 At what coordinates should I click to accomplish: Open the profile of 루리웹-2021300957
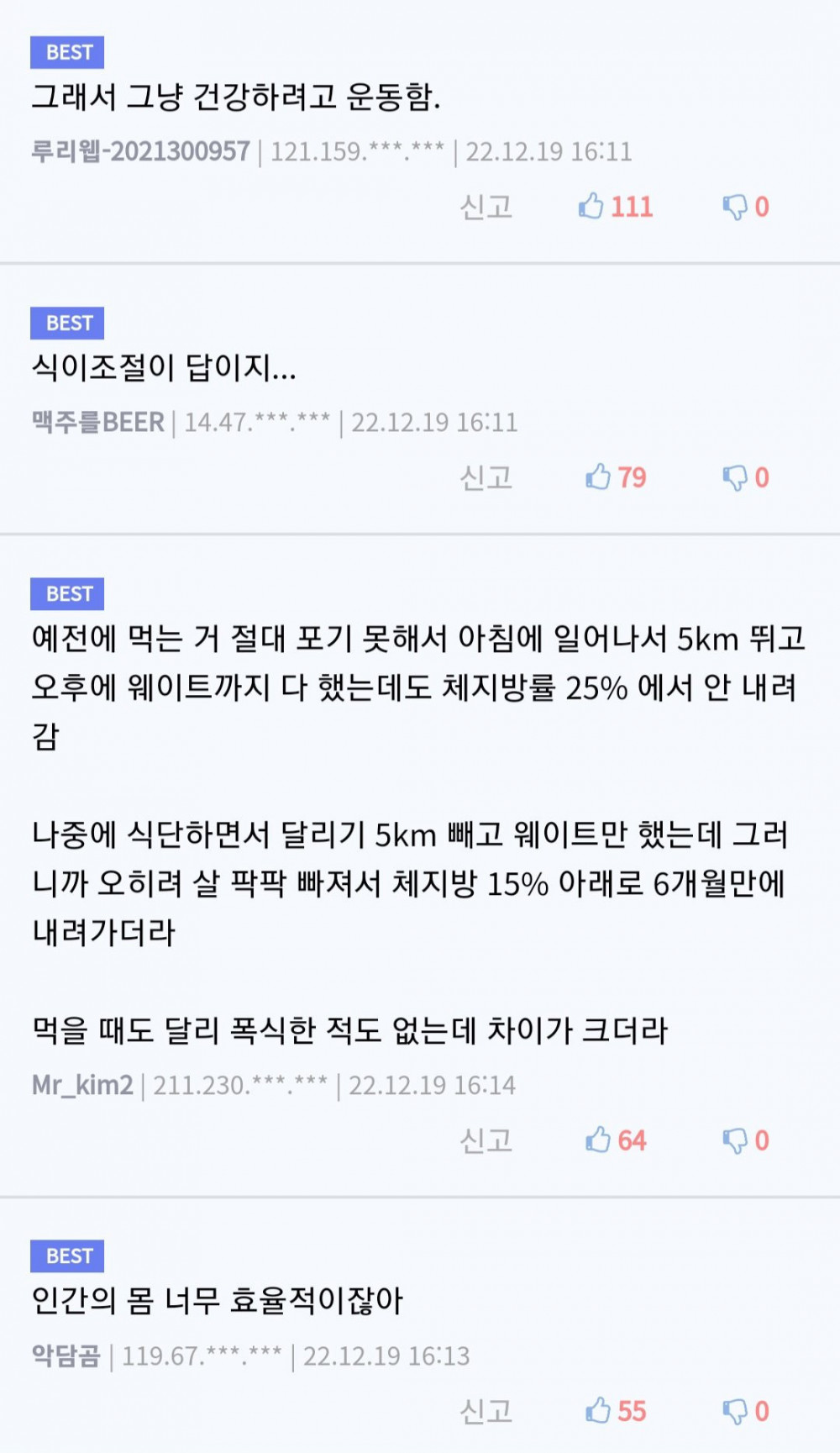coord(140,151)
